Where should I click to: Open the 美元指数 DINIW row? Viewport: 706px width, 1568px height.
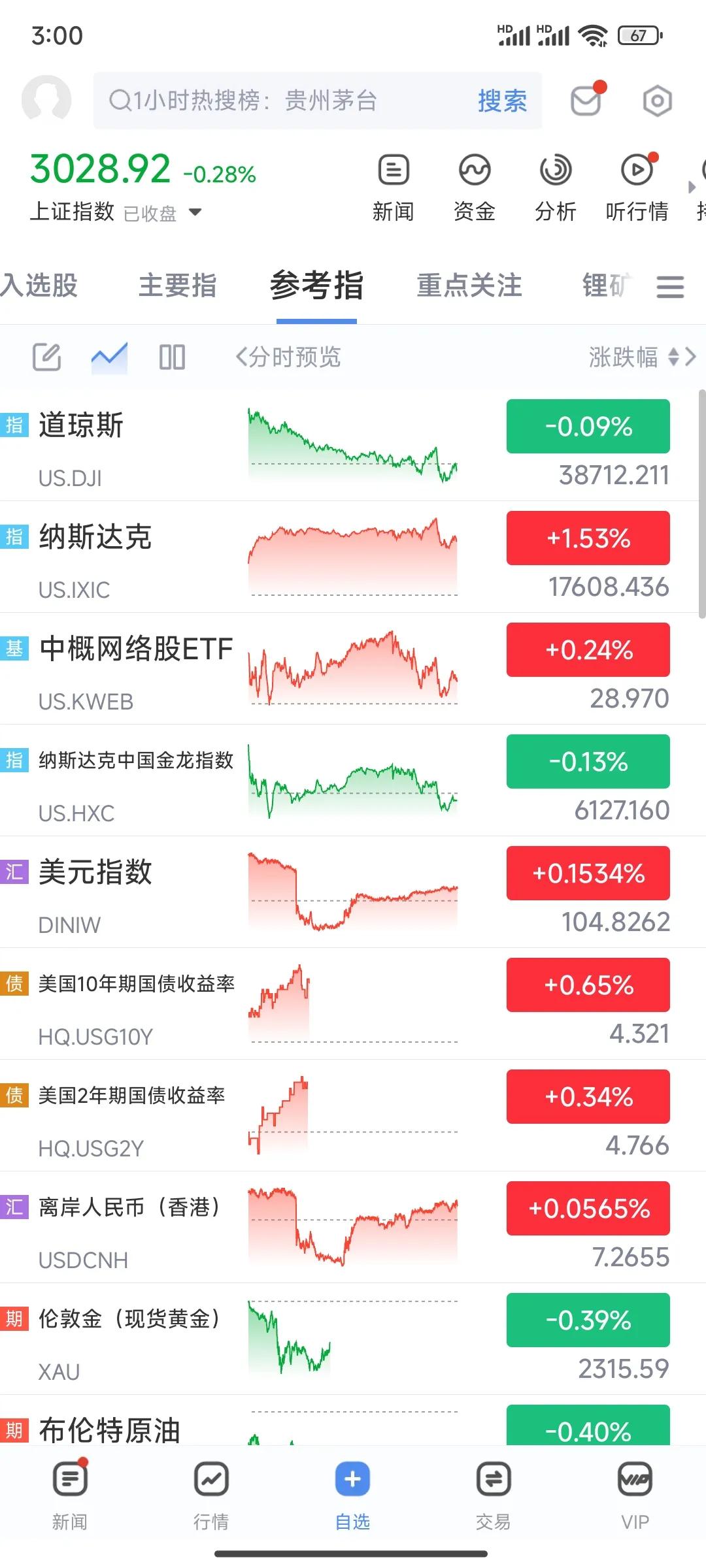click(353, 892)
